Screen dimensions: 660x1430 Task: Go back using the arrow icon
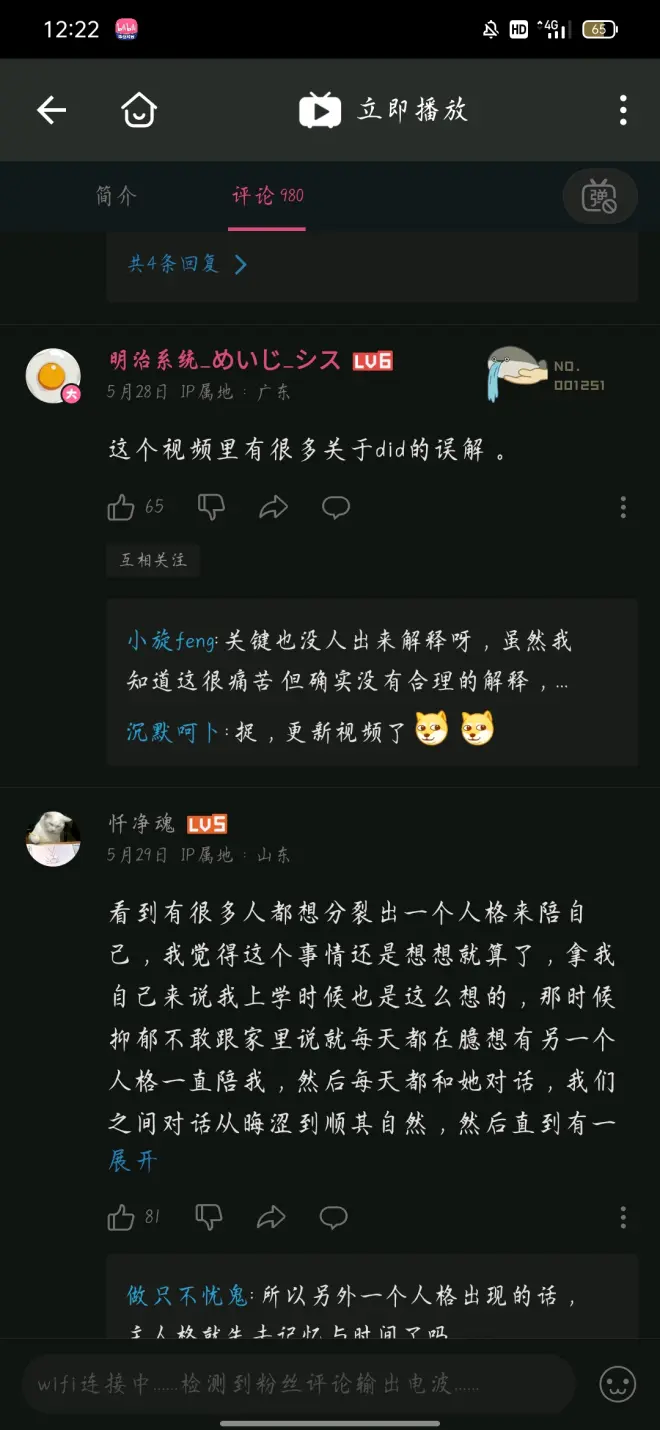51,110
